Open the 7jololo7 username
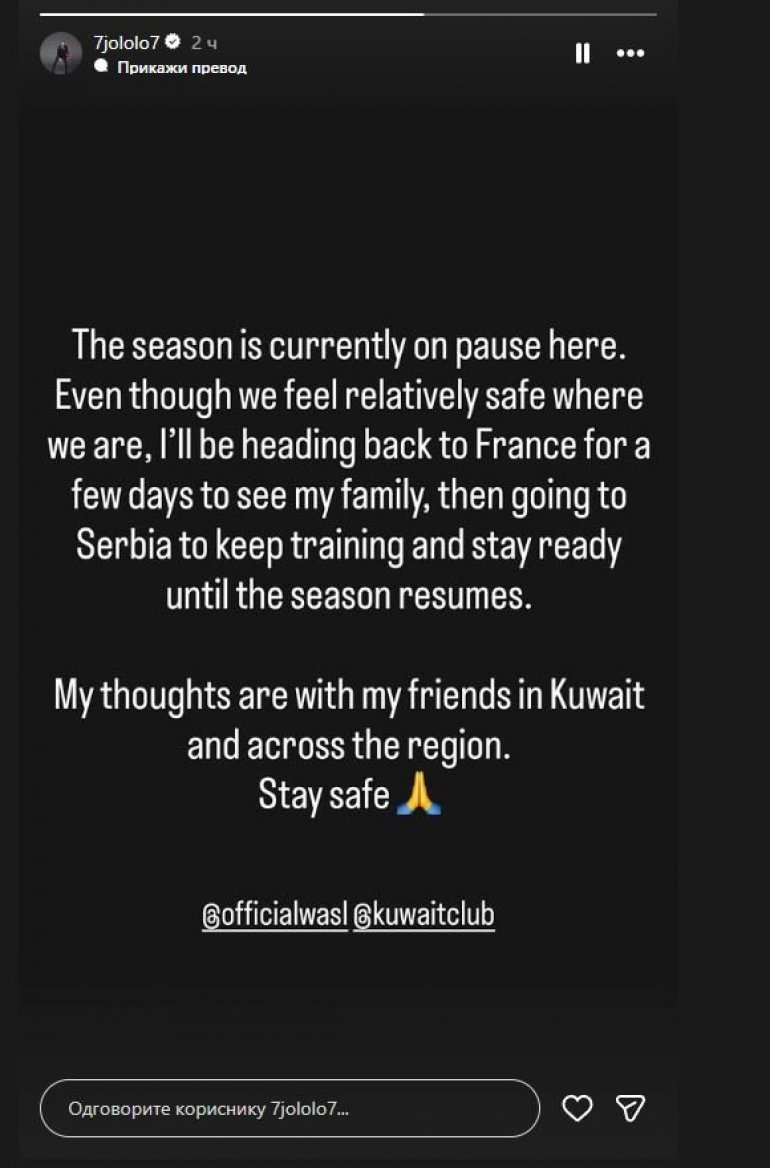770x1168 pixels. click(x=126, y=42)
